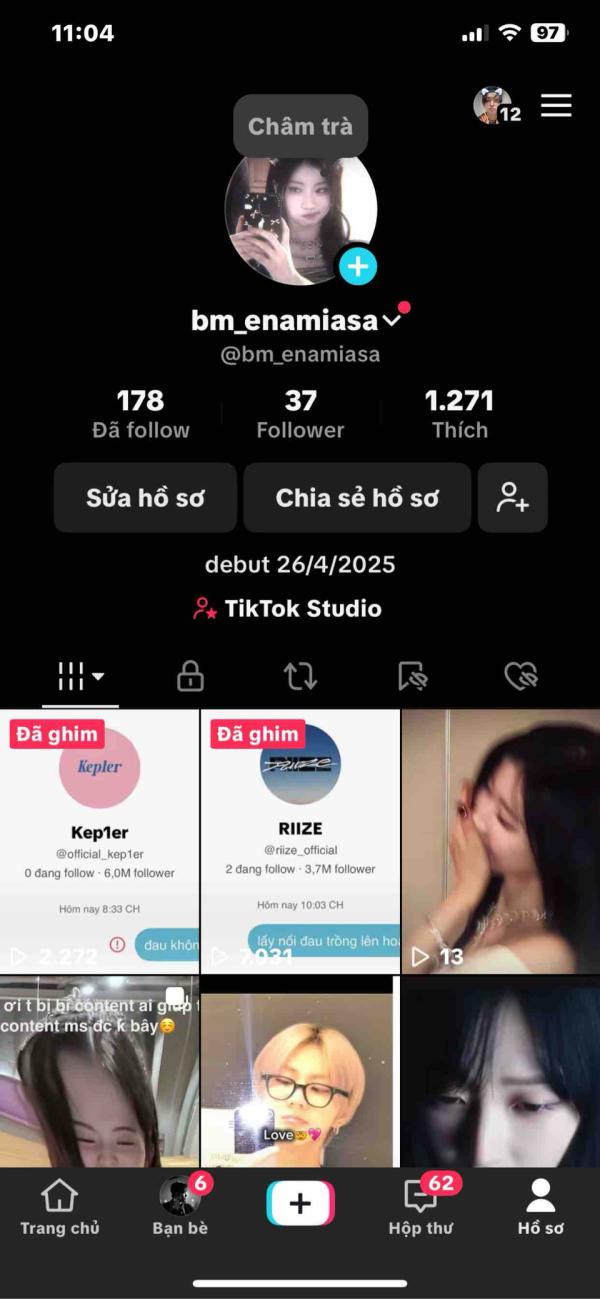This screenshot has width=600, height=1299.
Task: Switch to the private videos lock tab
Action: pyautogui.click(x=190, y=677)
